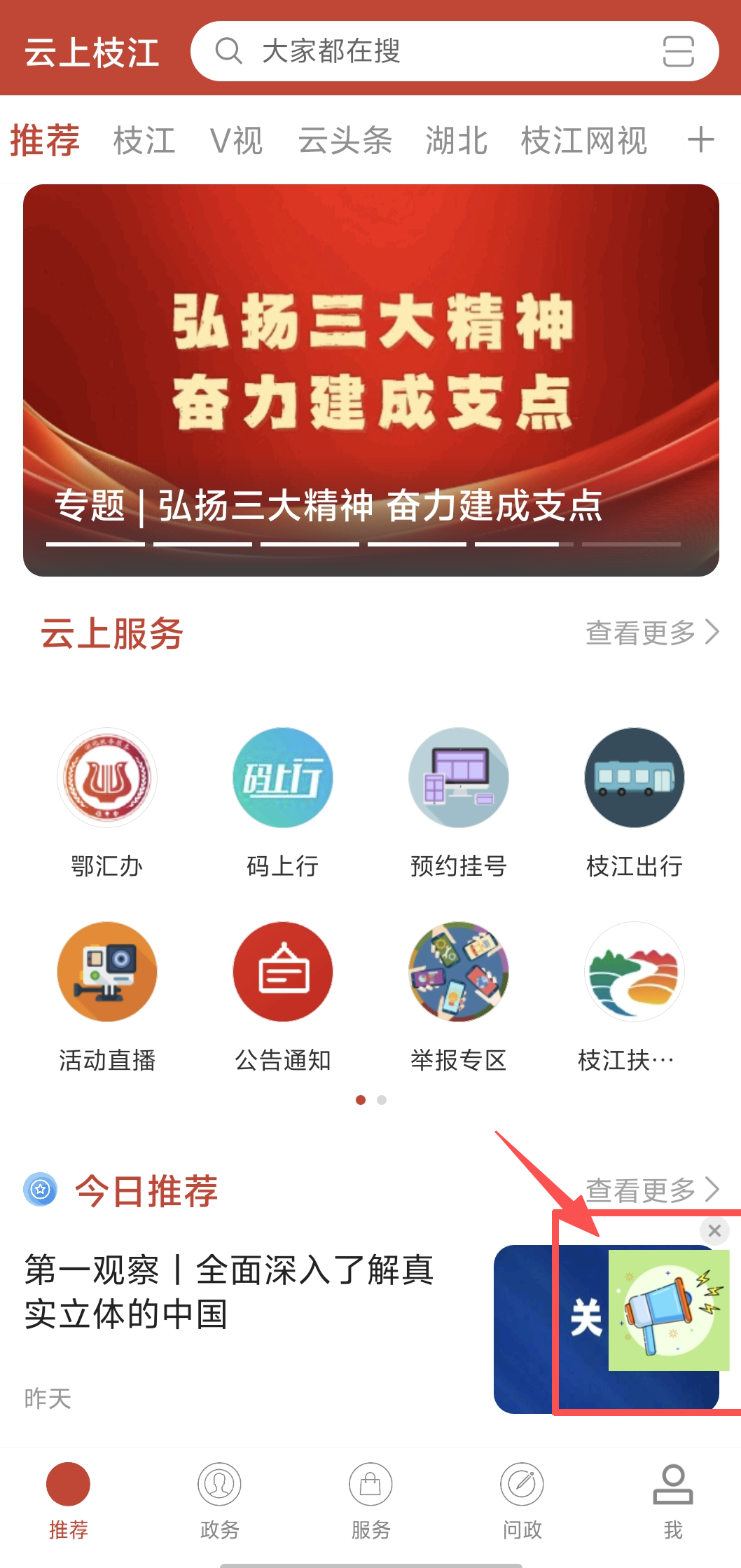
Task: Switch to the 枝江 top tab
Action: [x=144, y=140]
